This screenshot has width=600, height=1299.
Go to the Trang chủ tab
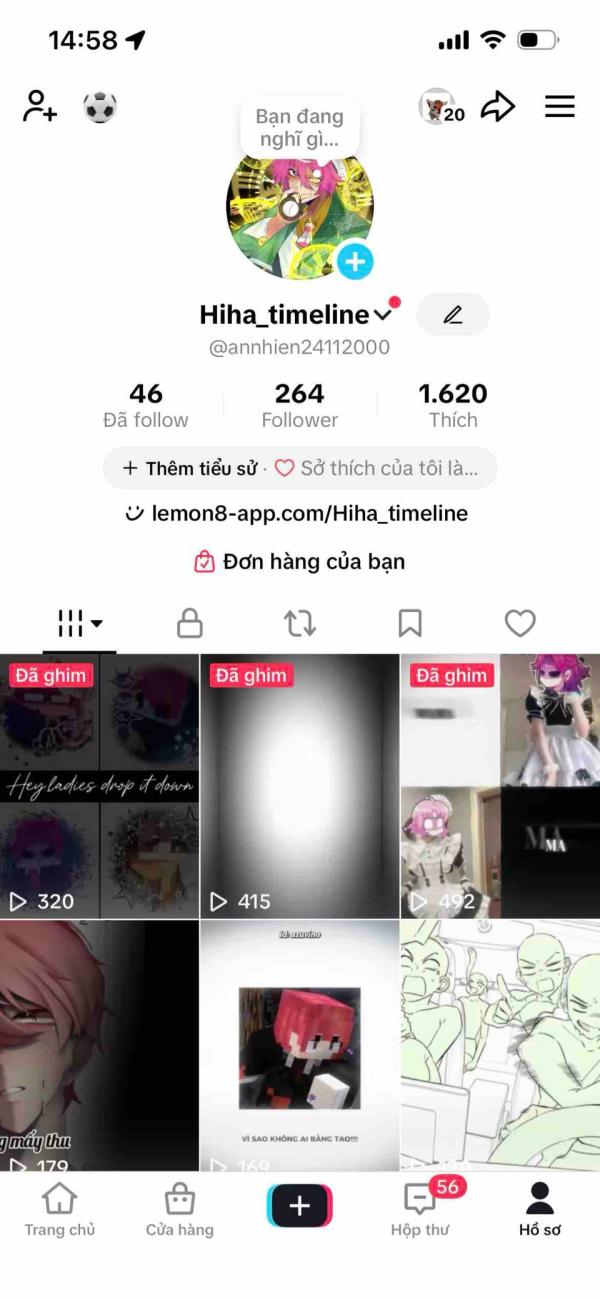point(60,1209)
